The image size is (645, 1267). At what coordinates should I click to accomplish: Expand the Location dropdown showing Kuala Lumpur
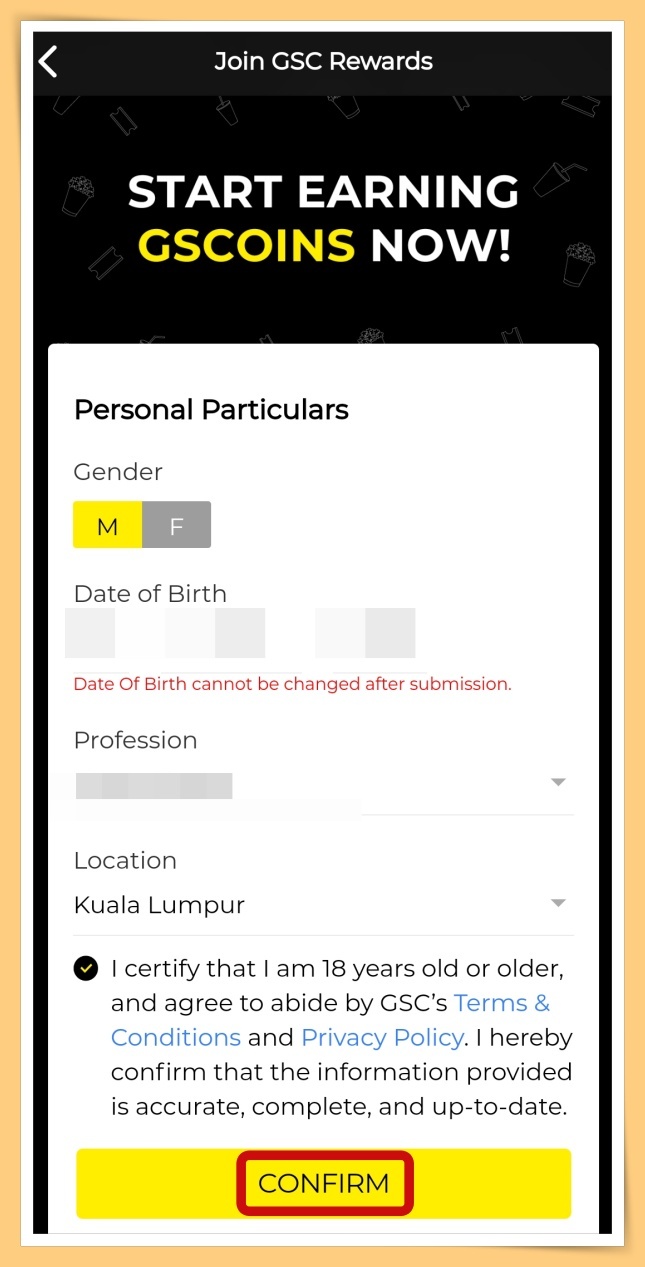558,904
